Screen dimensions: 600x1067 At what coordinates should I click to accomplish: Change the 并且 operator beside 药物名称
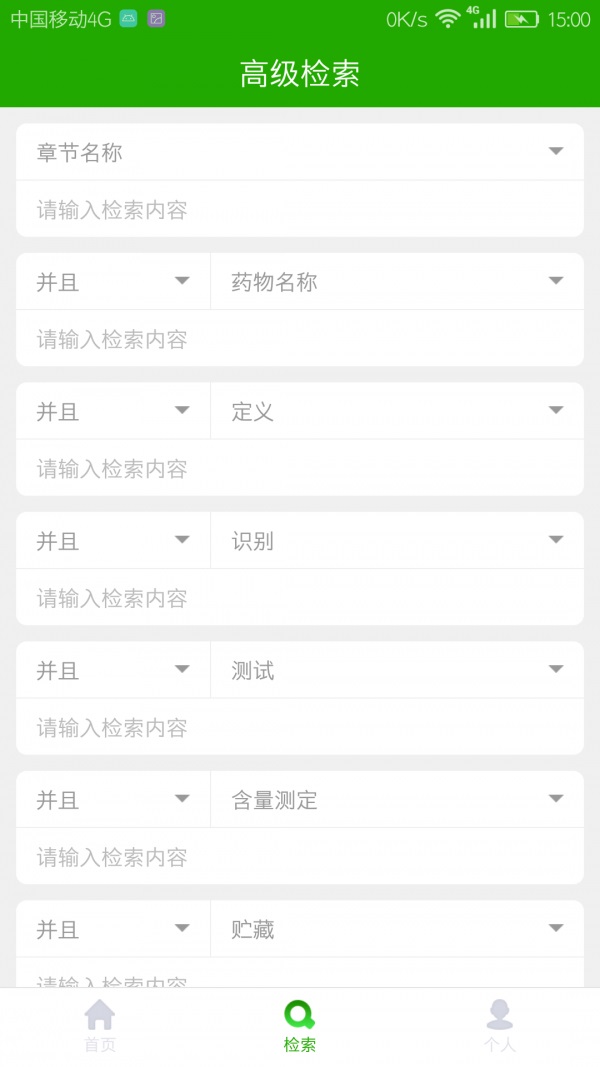click(x=113, y=281)
